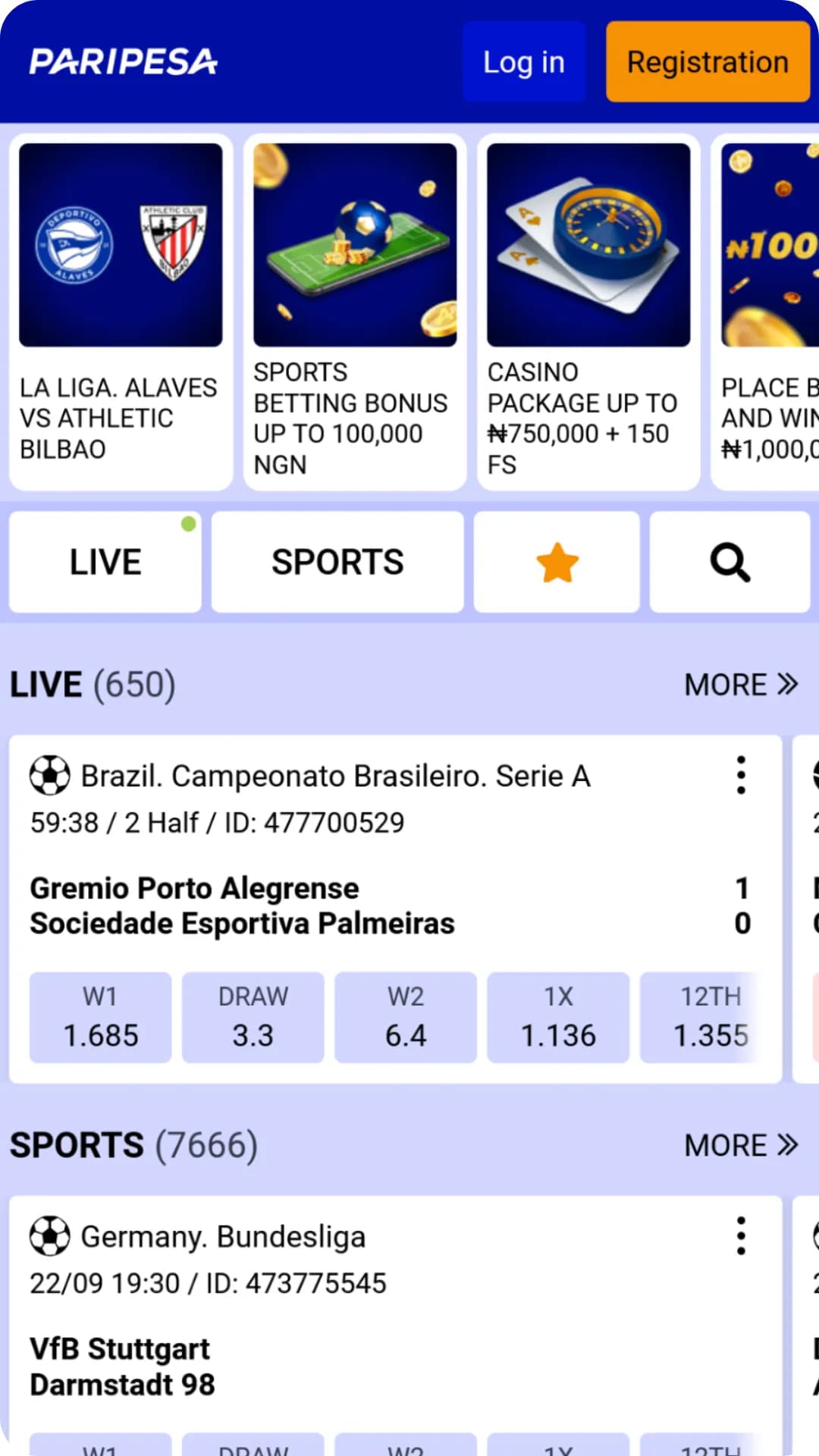Image resolution: width=819 pixels, height=1456 pixels.
Task: Click the Log in button
Action: 523,62
